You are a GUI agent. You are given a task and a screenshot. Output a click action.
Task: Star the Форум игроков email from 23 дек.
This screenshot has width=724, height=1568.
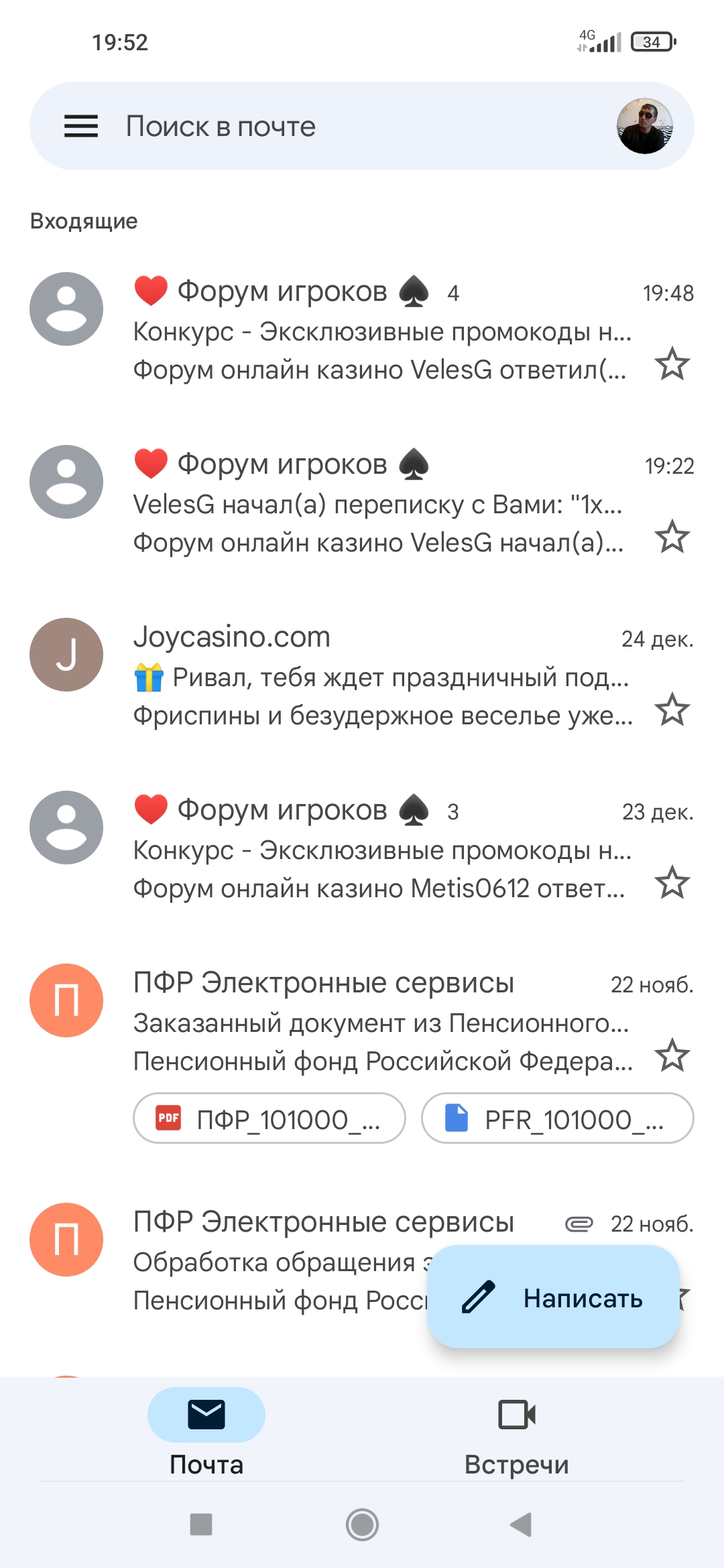coord(672,883)
